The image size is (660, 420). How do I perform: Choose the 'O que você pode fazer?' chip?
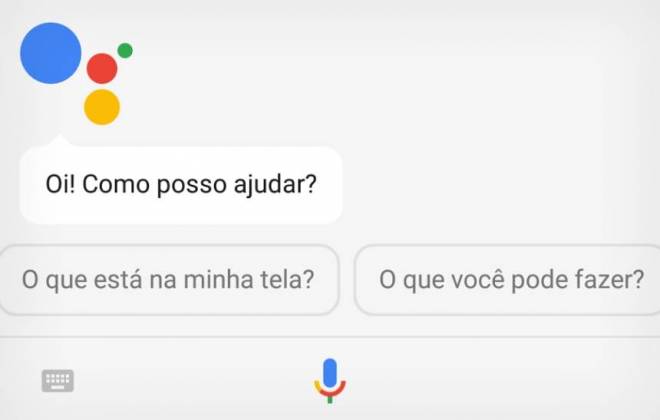click(x=510, y=279)
